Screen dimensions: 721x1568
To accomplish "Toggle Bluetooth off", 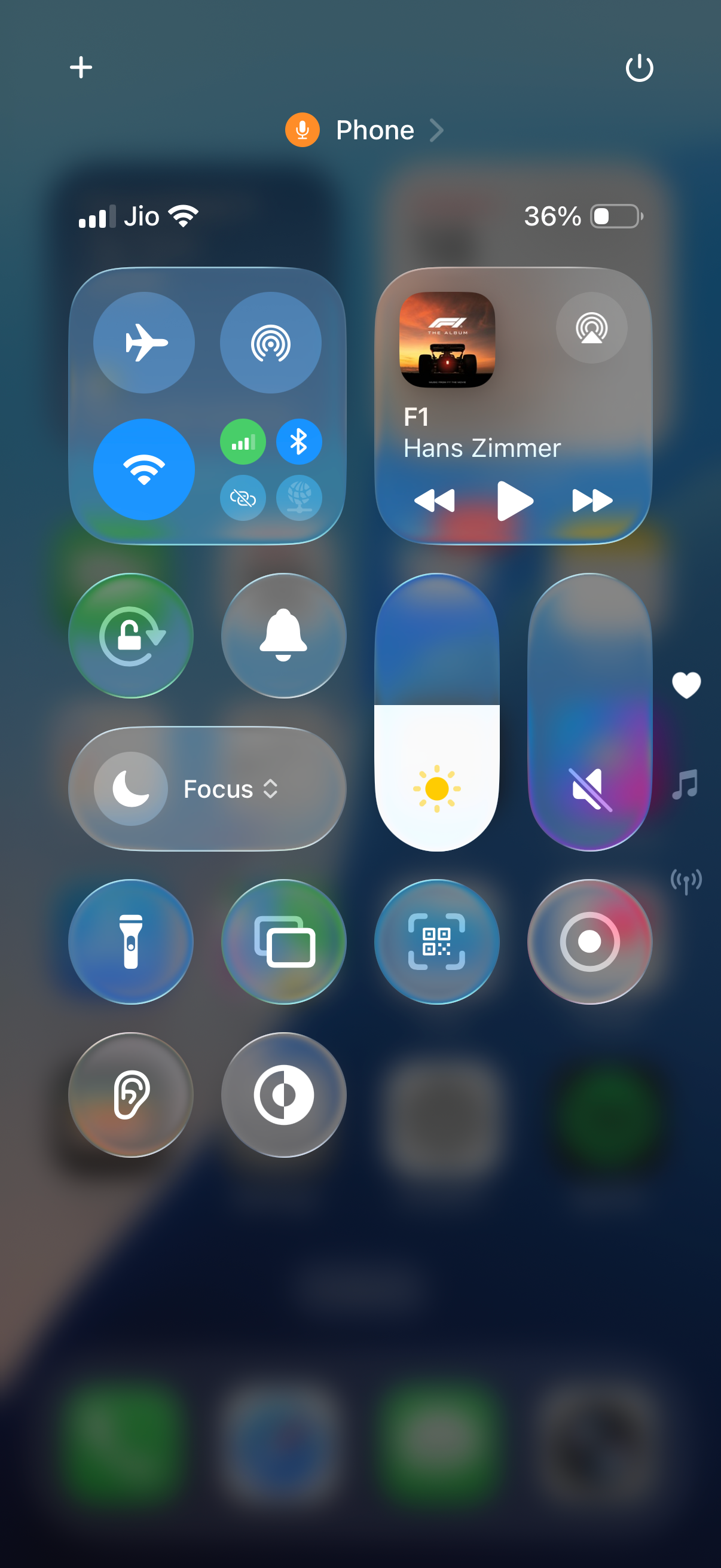I will tap(299, 441).
